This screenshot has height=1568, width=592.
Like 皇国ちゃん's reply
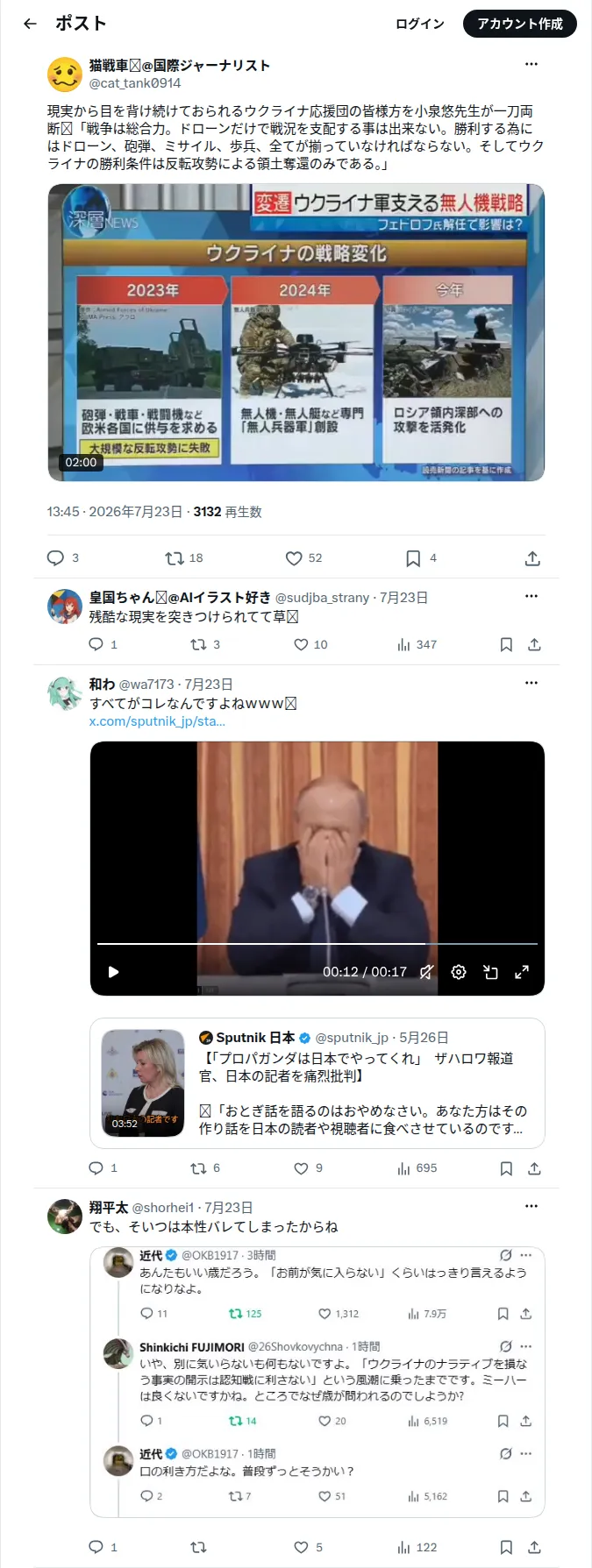coord(310,644)
